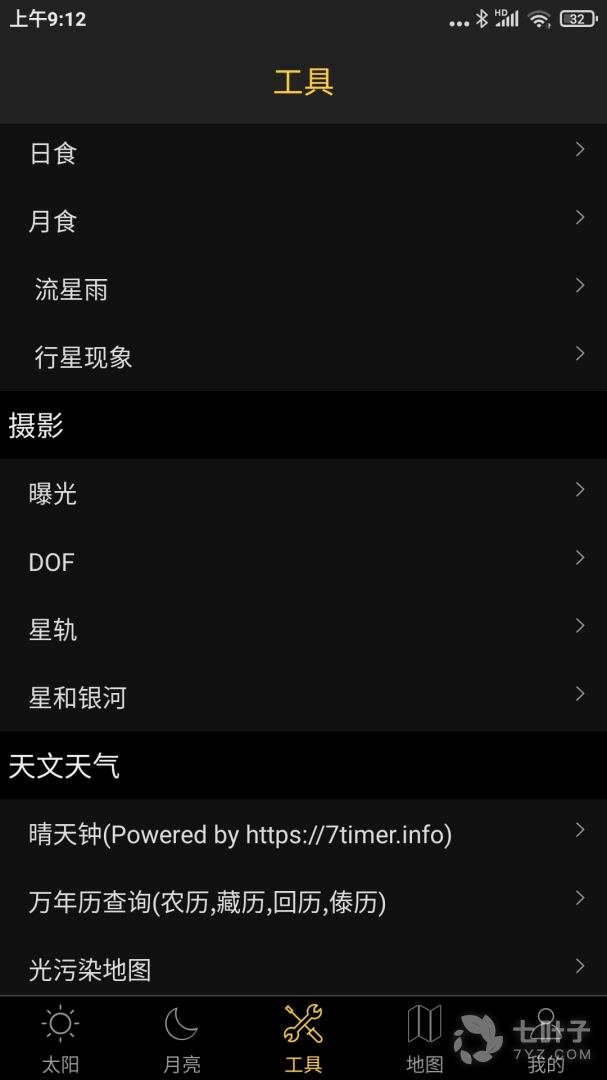Open the 我的 profile tab
607x1080 pixels.
click(x=546, y=1038)
